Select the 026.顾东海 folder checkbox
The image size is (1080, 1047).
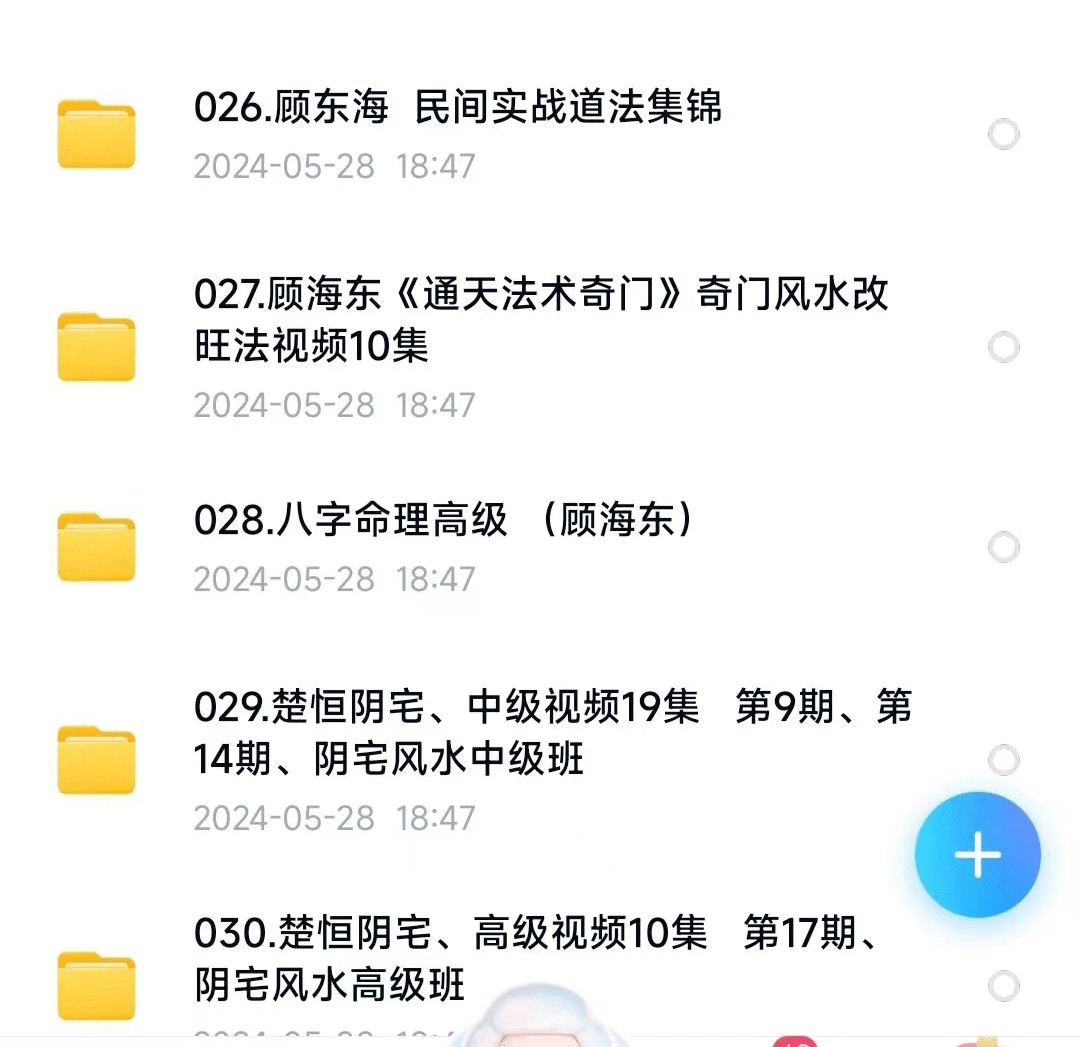click(x=1003, y=134)
